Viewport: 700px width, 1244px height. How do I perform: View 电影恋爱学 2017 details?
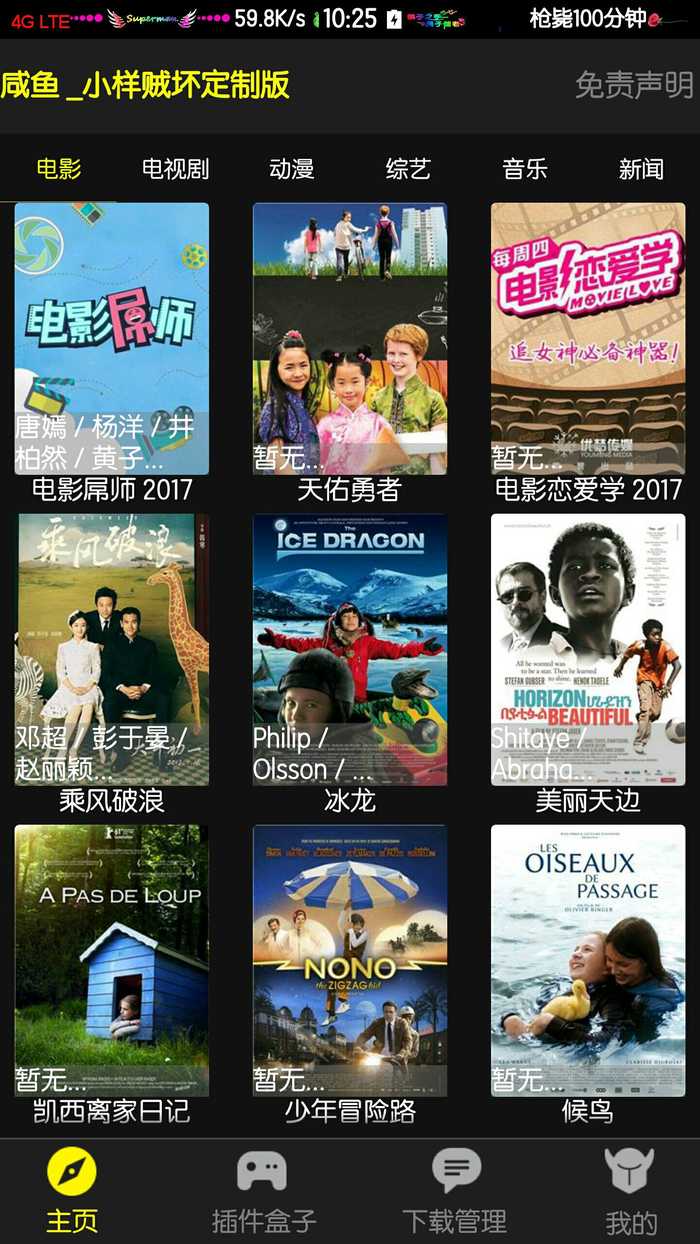coord(588,339)
